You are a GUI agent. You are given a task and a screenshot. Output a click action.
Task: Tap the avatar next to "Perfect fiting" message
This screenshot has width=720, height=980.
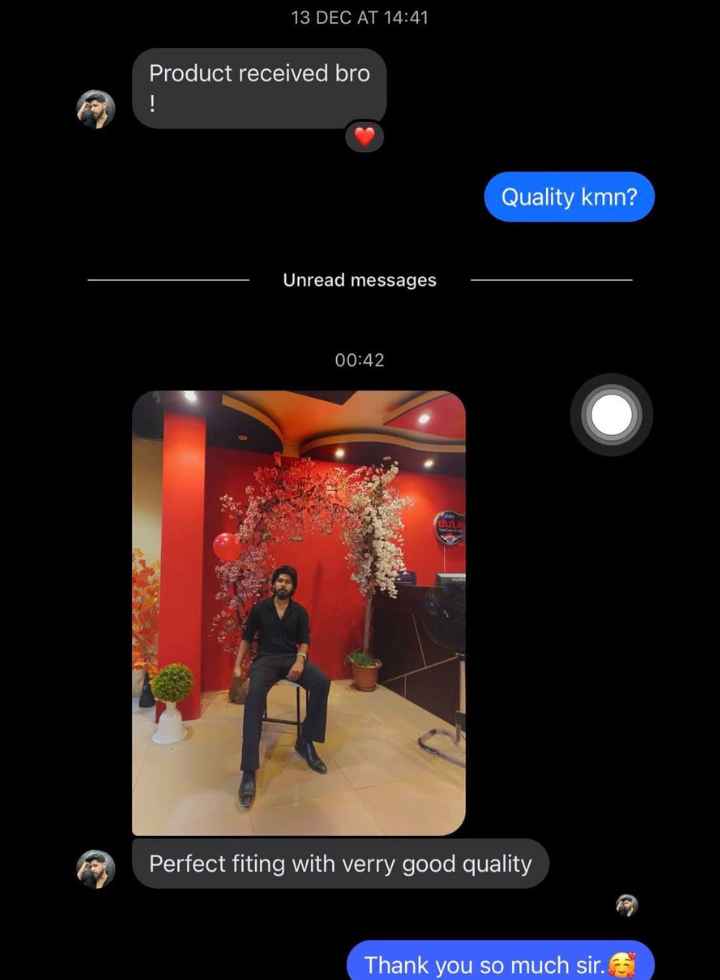(96, 868)
